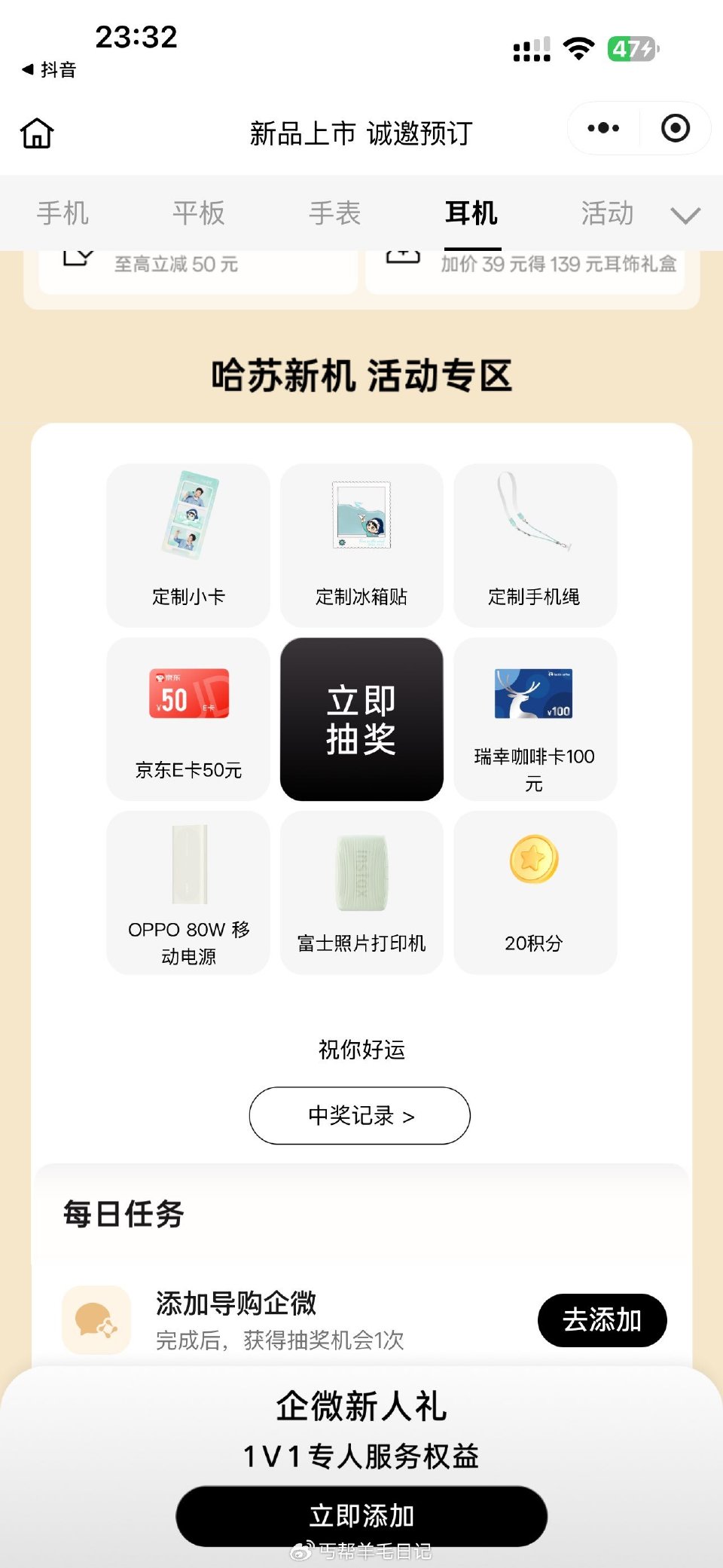Tap the home icon in the top-left corner
The width and height of the screenshot is (723, 1568).
click(x=35, y=132)
